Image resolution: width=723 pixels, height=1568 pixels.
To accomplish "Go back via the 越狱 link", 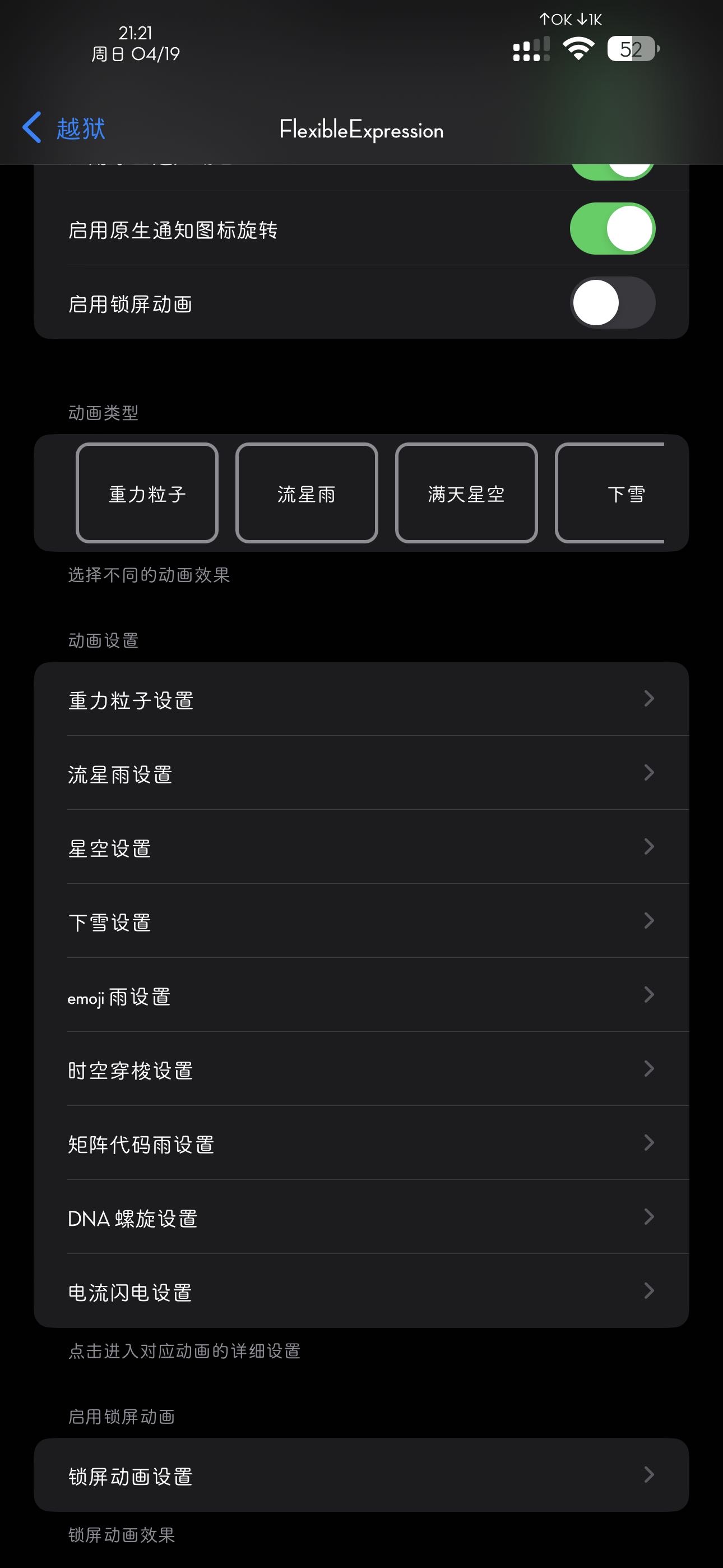I will 79,128.
